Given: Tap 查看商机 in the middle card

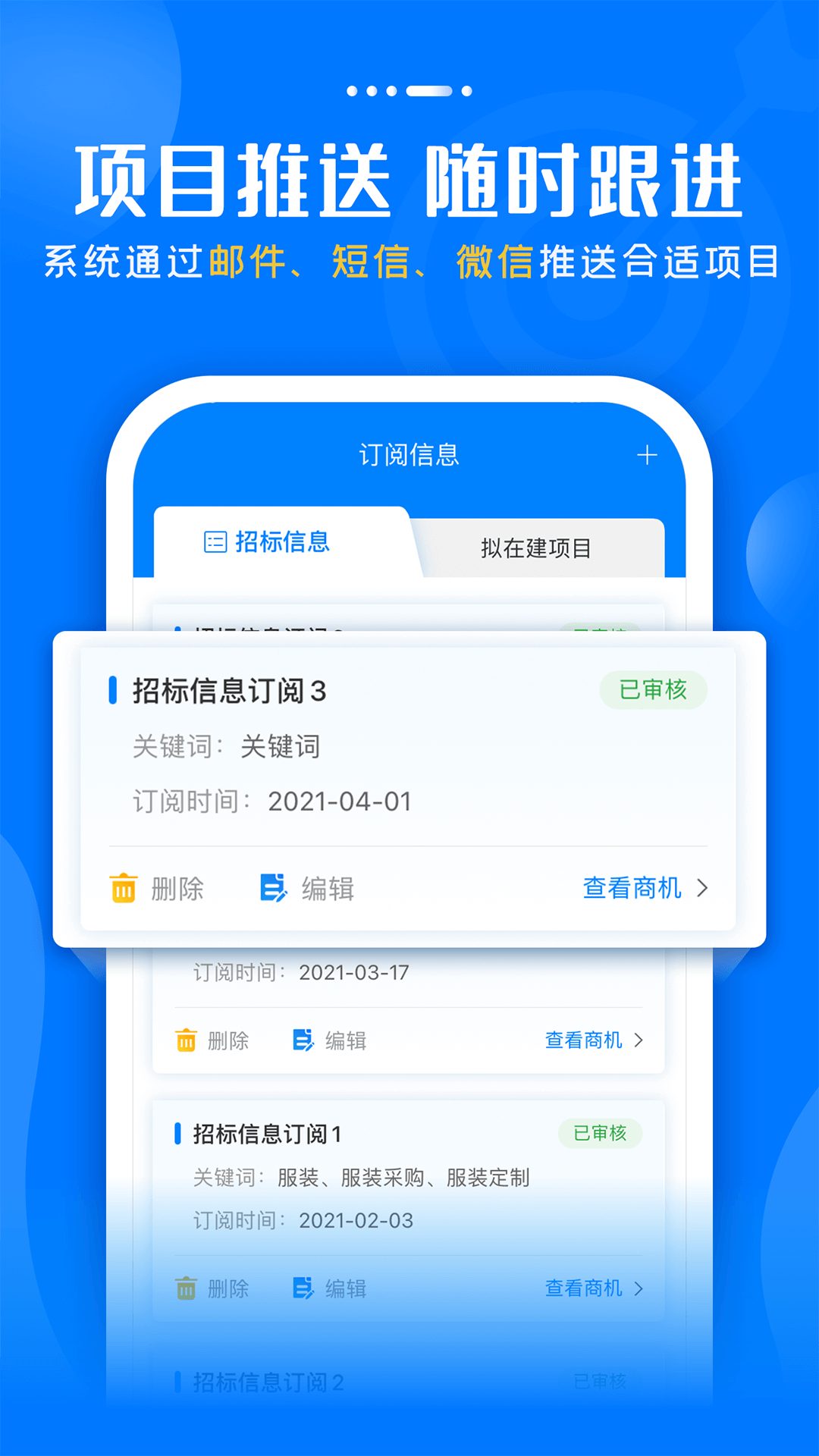Looking at the screenshot, I should pyautogui.click(x=585, y=1040).
